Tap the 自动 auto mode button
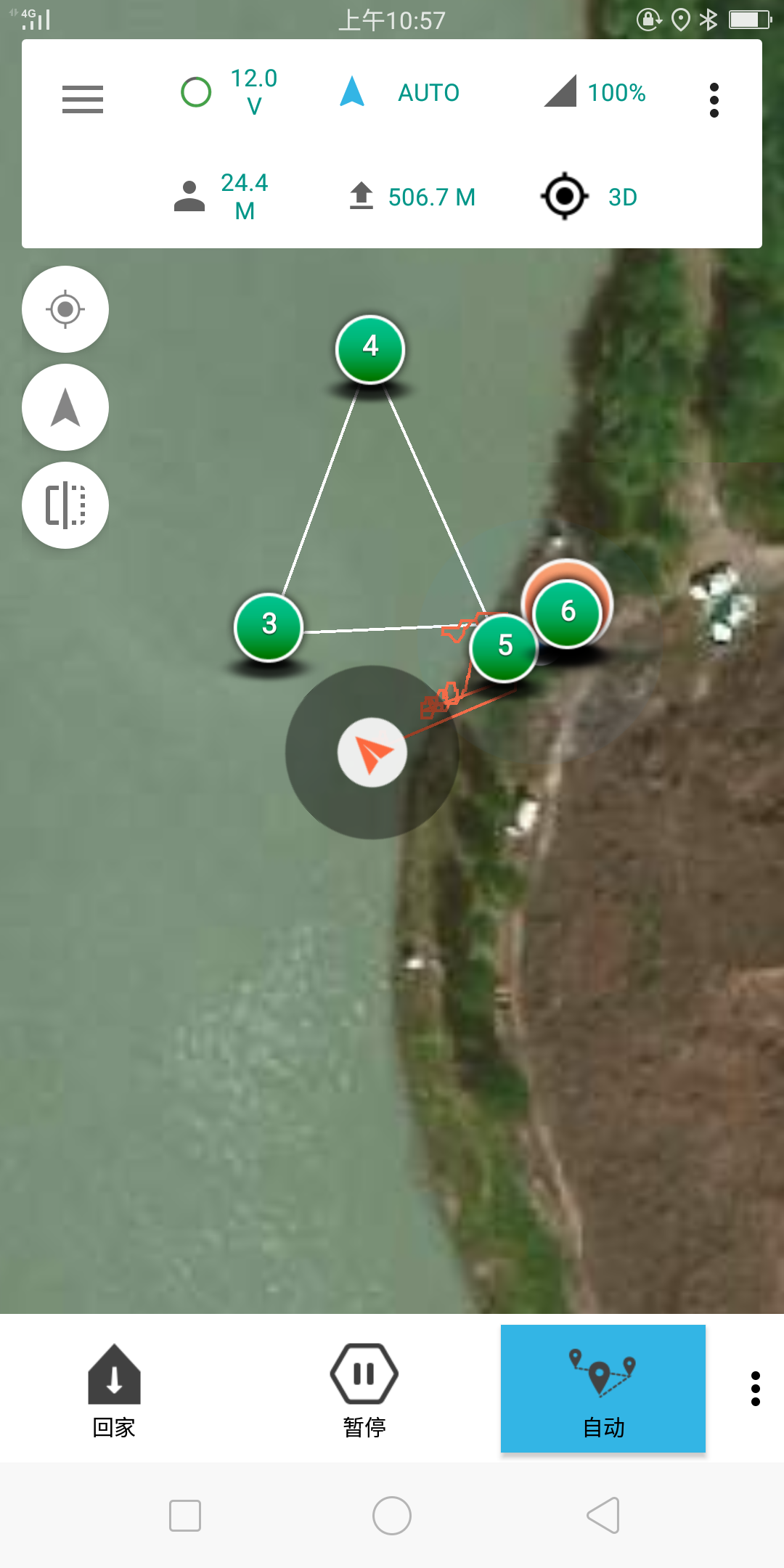 pyautogui.click(x=603, y=1389)
